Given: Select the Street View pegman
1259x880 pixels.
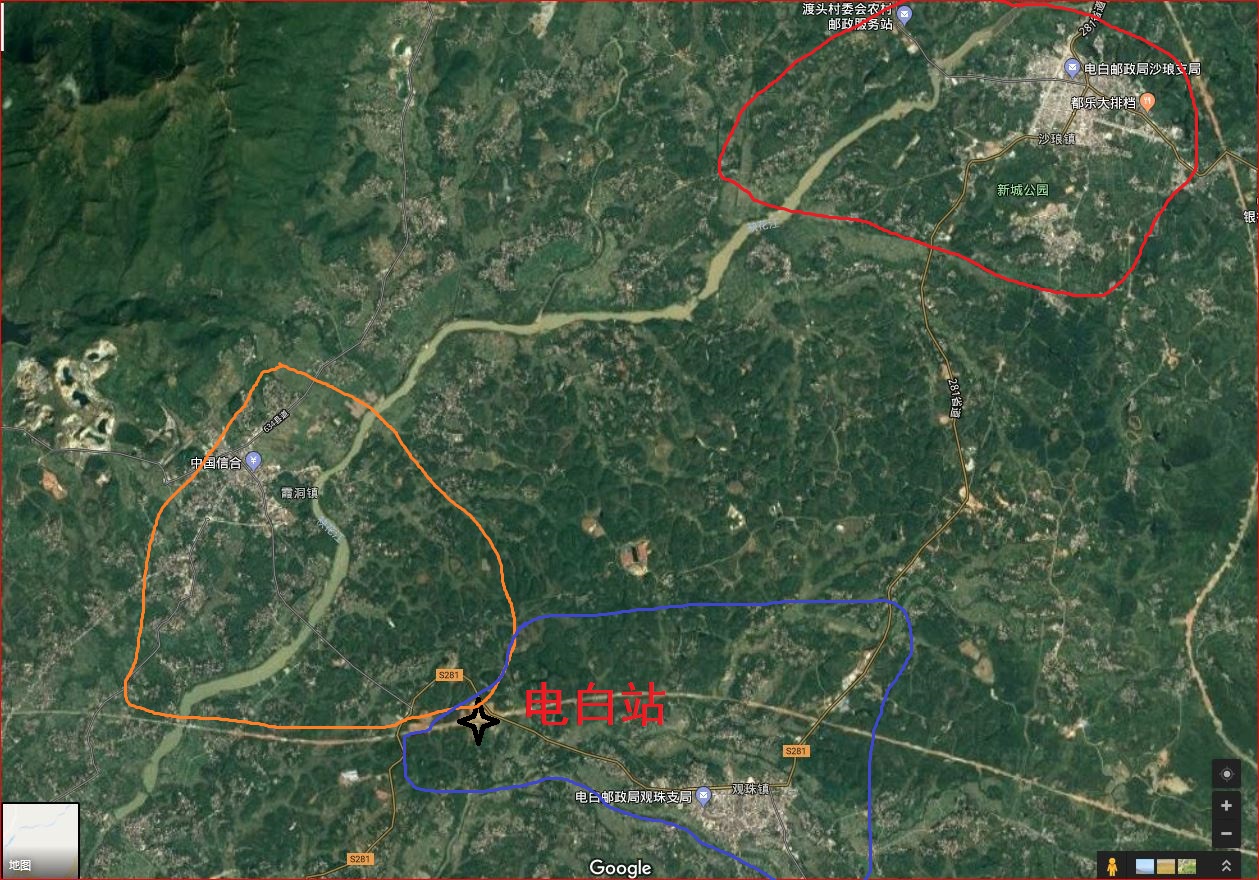Looking at the screenshot, I should click(1111, 866).
